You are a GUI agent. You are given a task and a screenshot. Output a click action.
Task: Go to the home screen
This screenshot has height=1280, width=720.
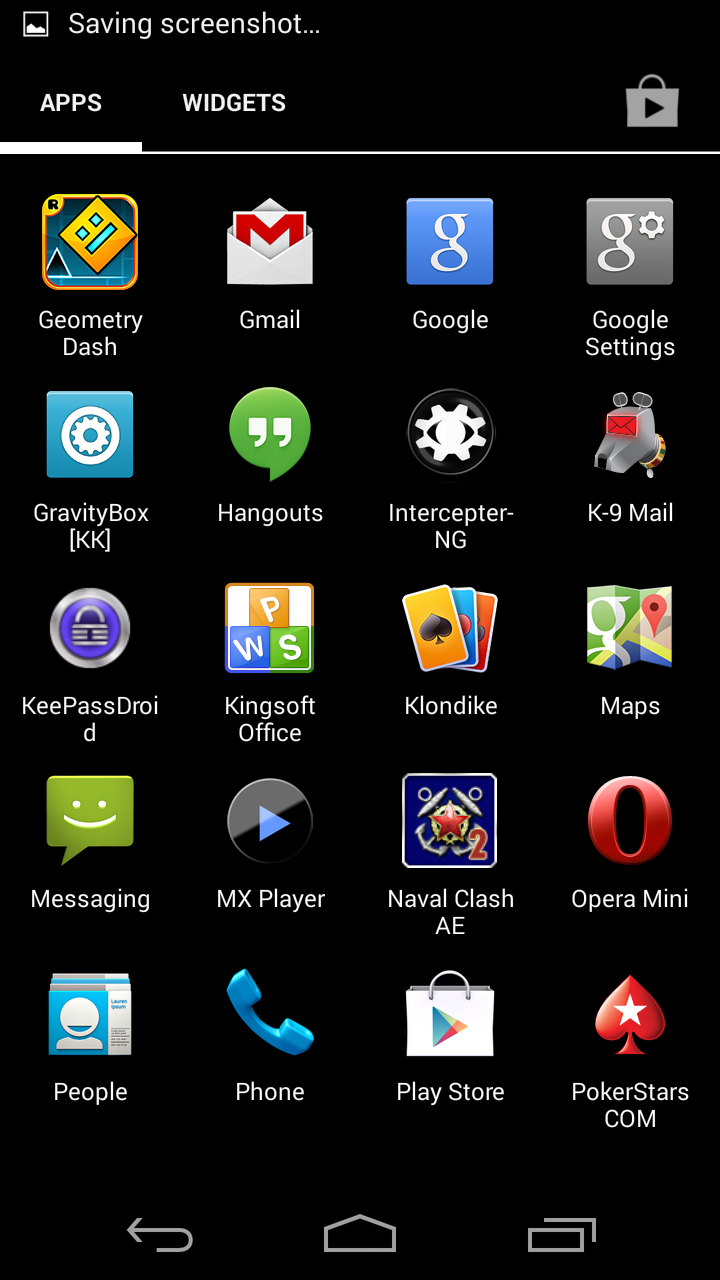coord(360,1234)
